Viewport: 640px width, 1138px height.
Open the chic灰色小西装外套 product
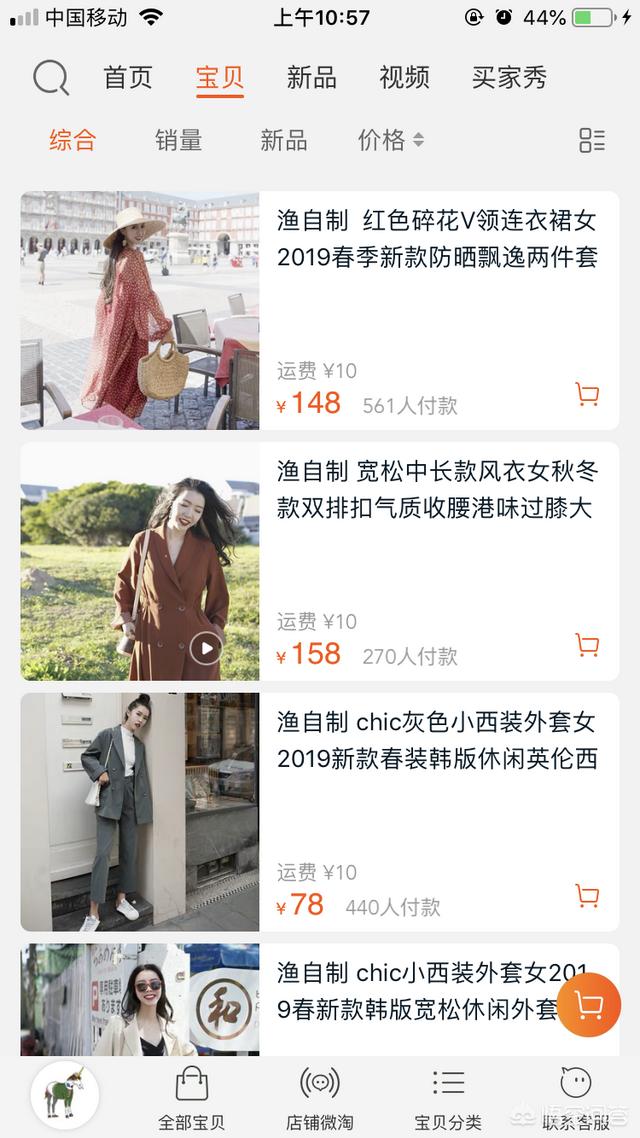(437, 740)
